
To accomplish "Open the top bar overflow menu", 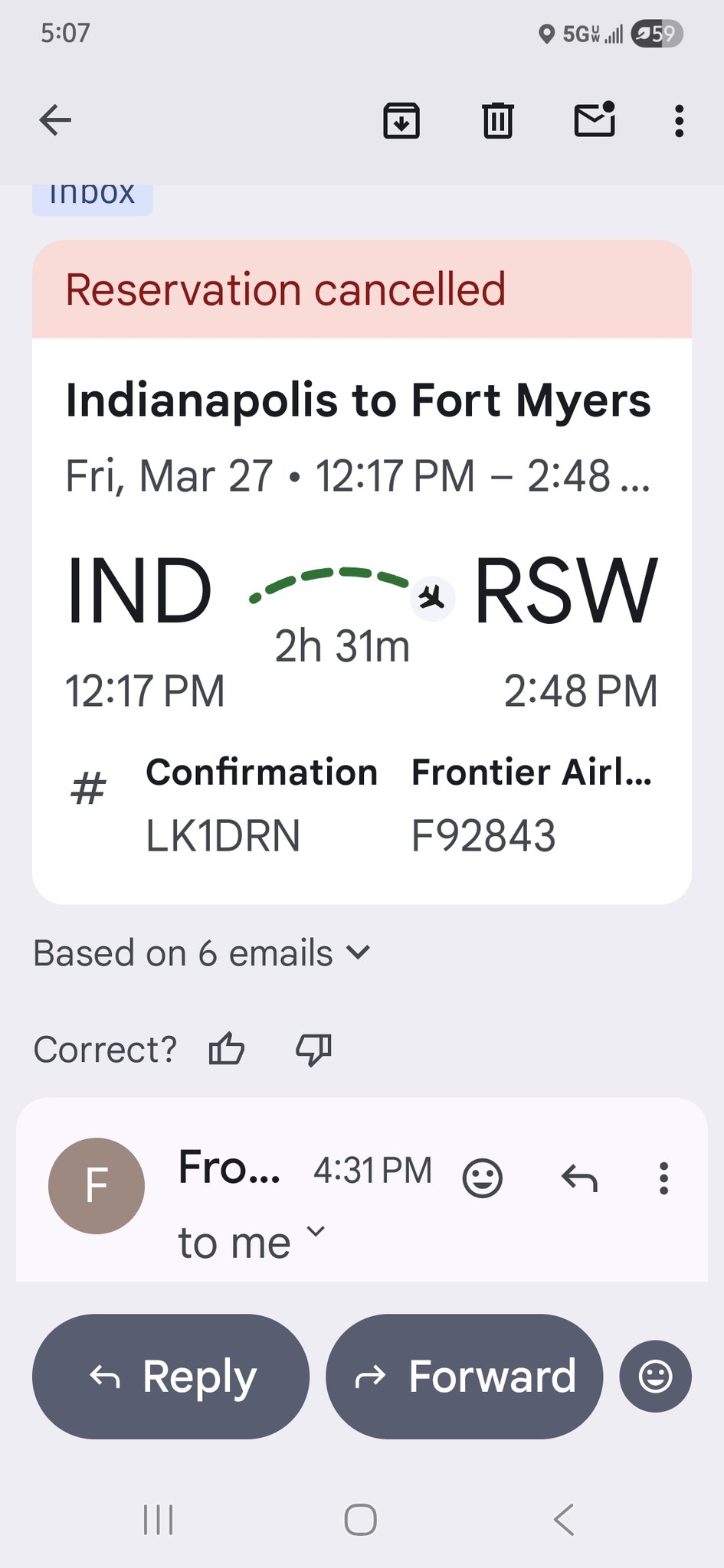I will coord(679,121).
